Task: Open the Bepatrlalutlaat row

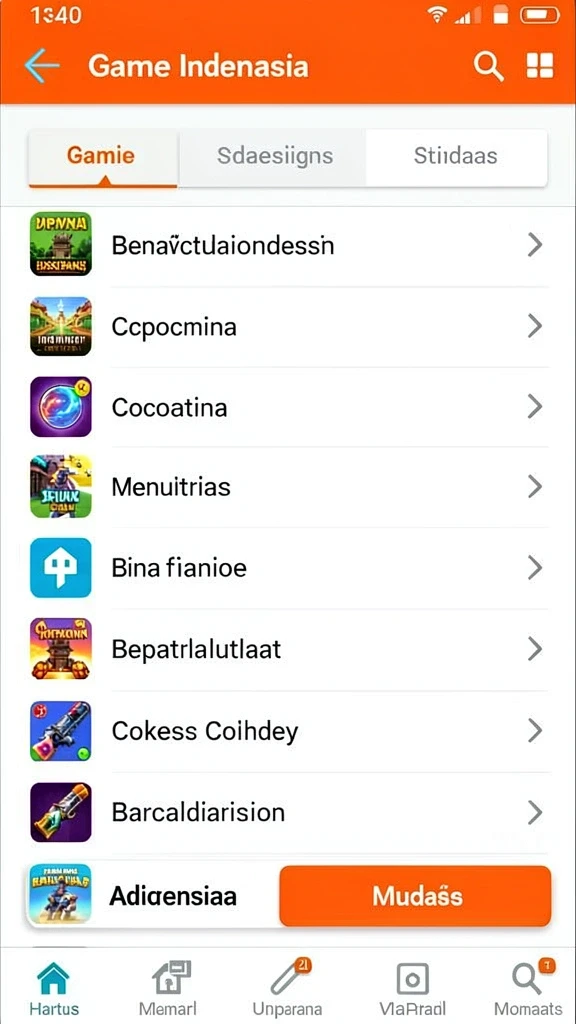Action: (x=288, y=649)
